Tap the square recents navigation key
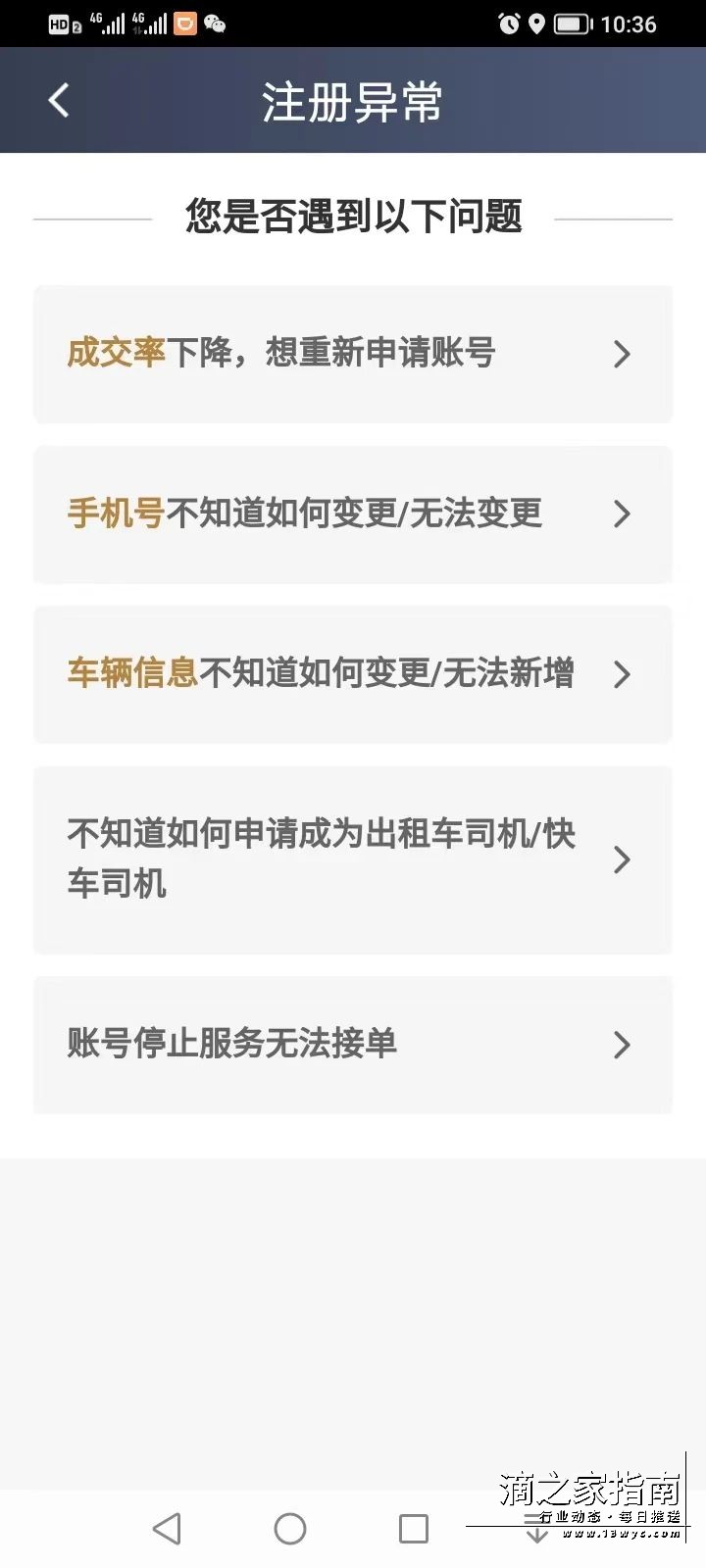This screenshot has width=706, height=1568. pyautogui.click(x=414, y=1527)
